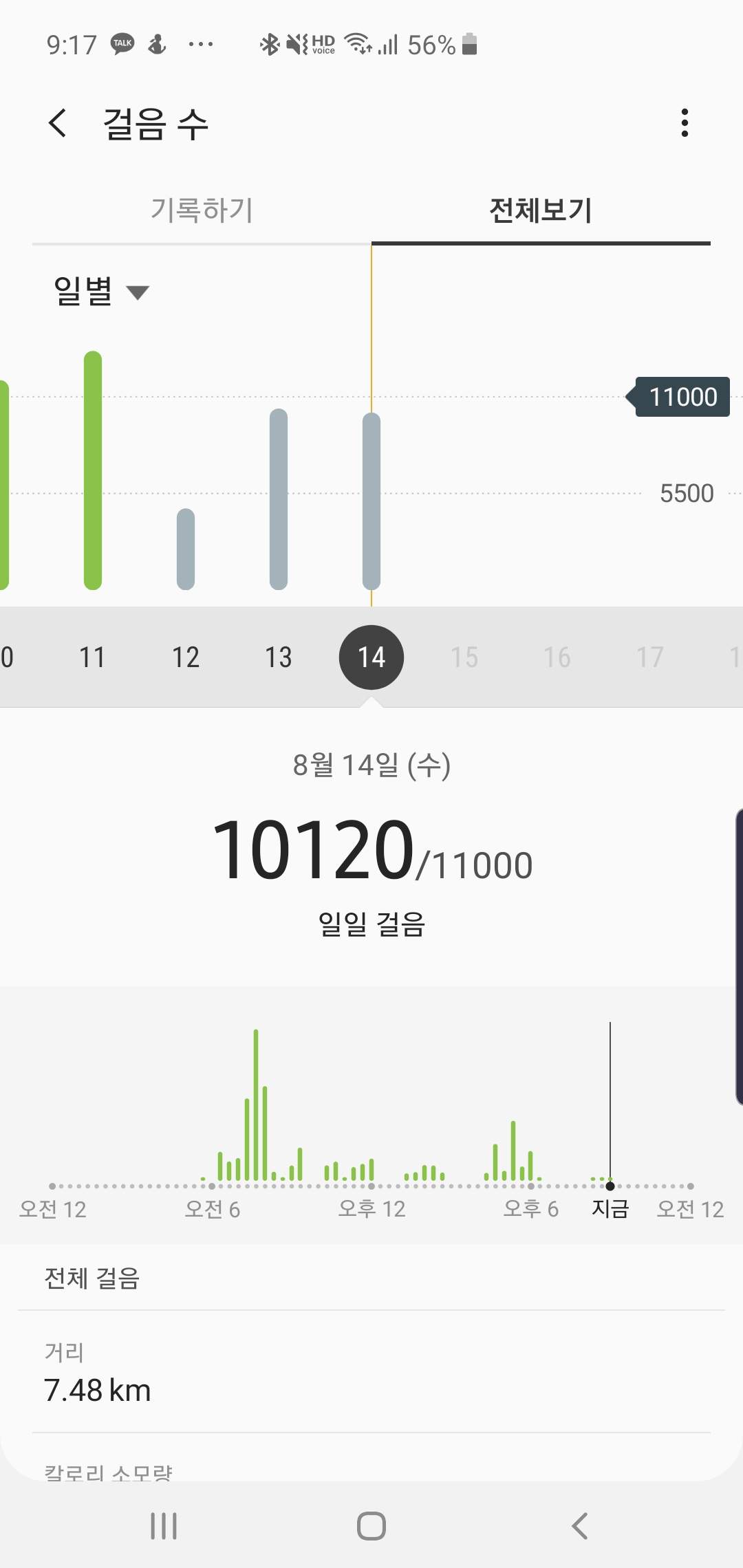Select day 12 in the date strip
This screenshot has width=743, height=1568.
(186, 657)
